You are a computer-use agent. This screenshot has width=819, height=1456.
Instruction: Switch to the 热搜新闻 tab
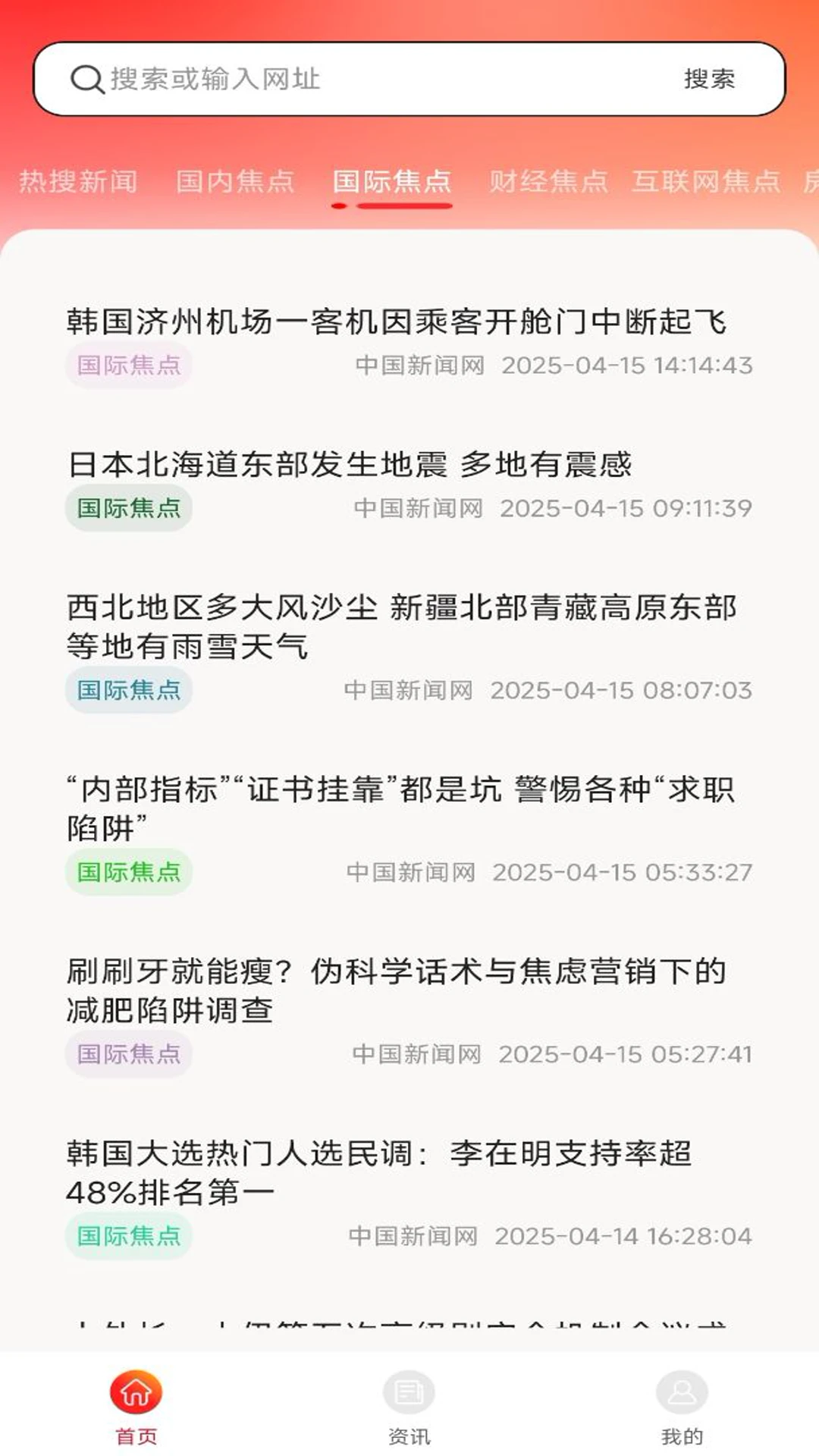point(77,181)
